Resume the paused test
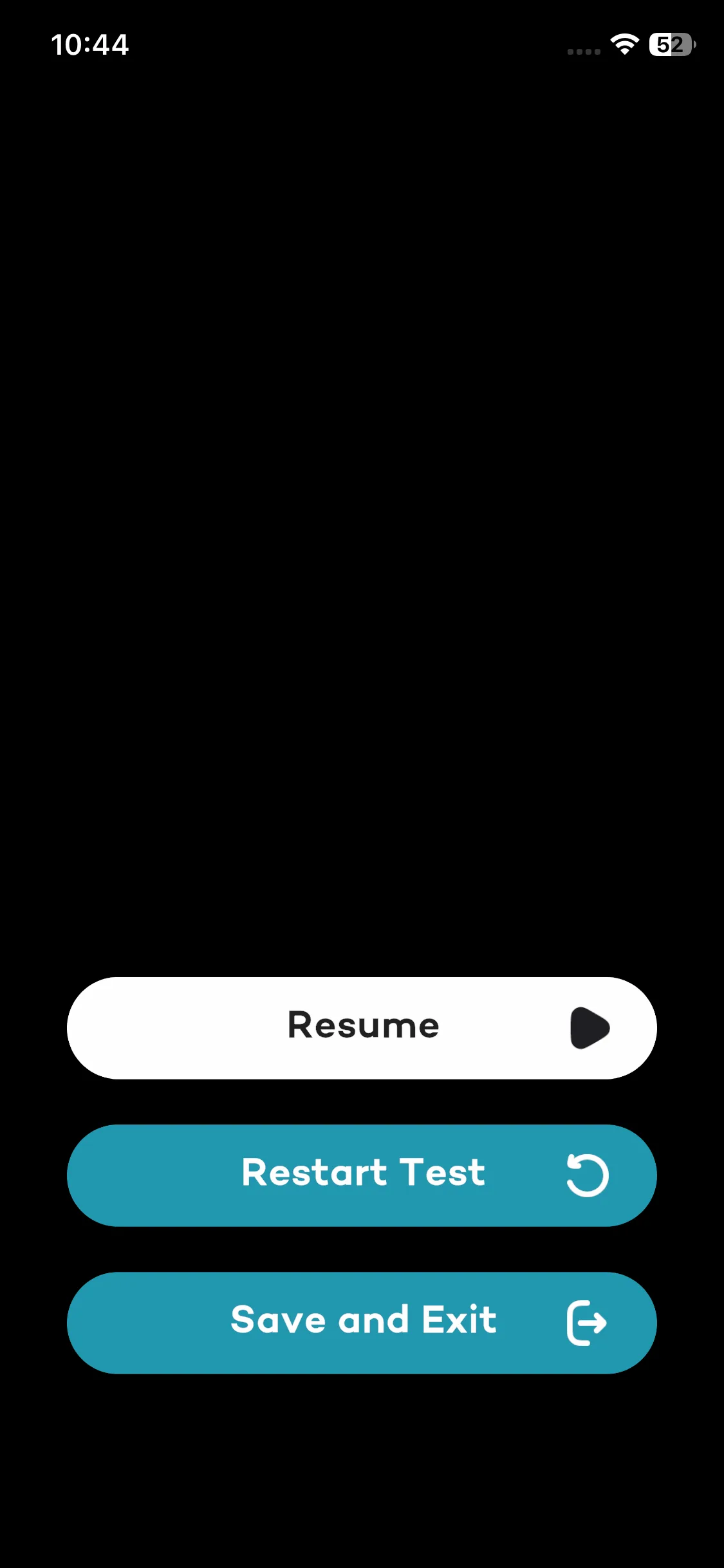Screen dimensions: 724x1568 [x=362, y=1027]
